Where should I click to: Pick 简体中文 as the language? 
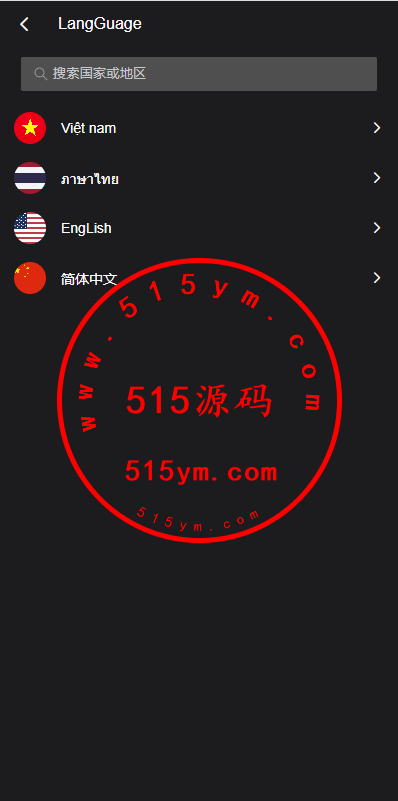[199, 278]
